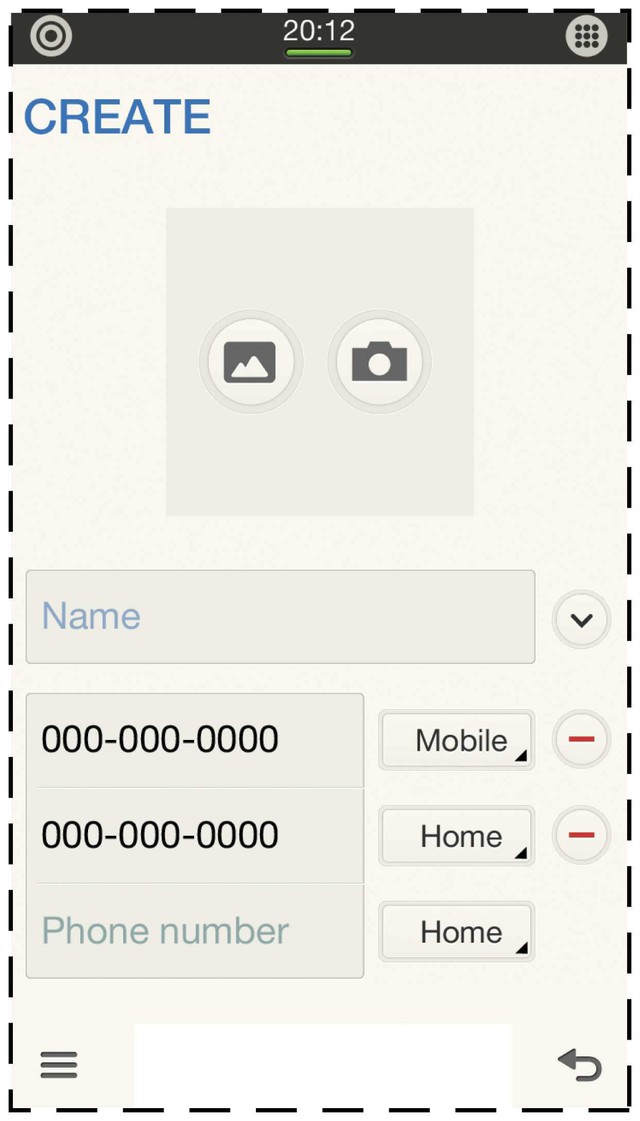Expand additional name fields chevron
The image size is (640, 1121).
581,619
